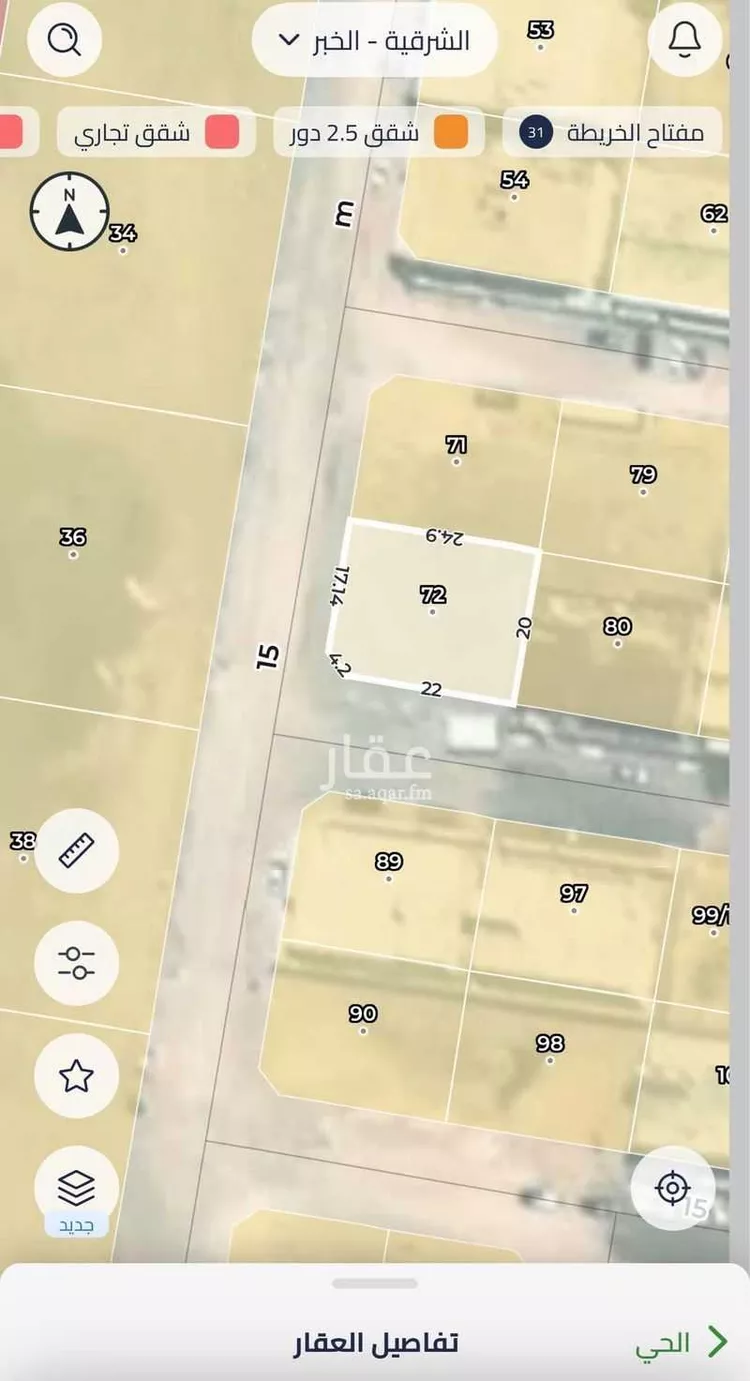Go to الحي section with chevron

point(682,1343)
